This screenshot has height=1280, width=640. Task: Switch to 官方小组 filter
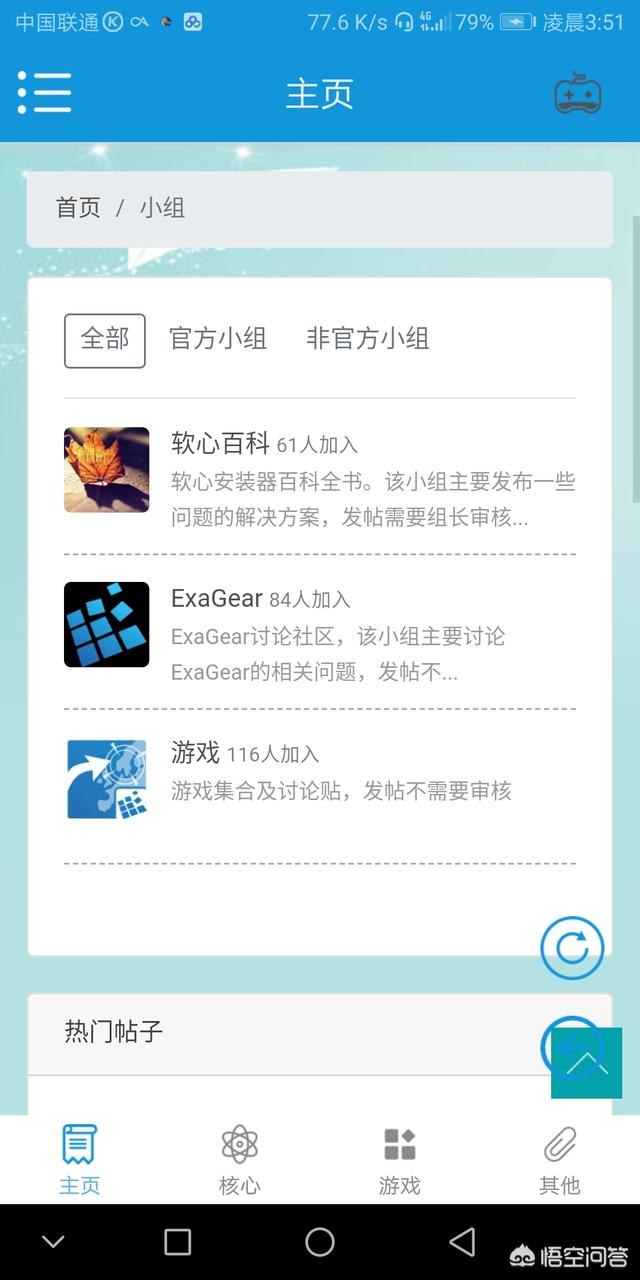tap(218, 339)
